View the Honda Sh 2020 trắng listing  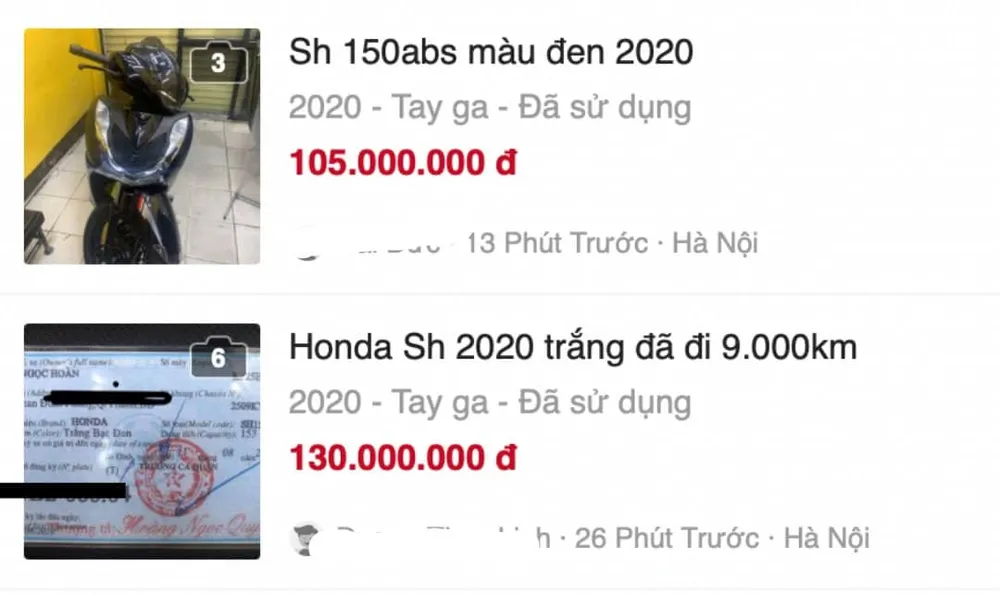572,348
